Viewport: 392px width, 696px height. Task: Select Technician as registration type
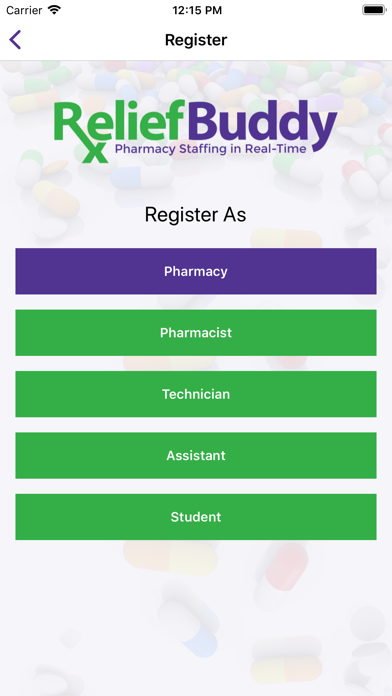pos(196,394)
